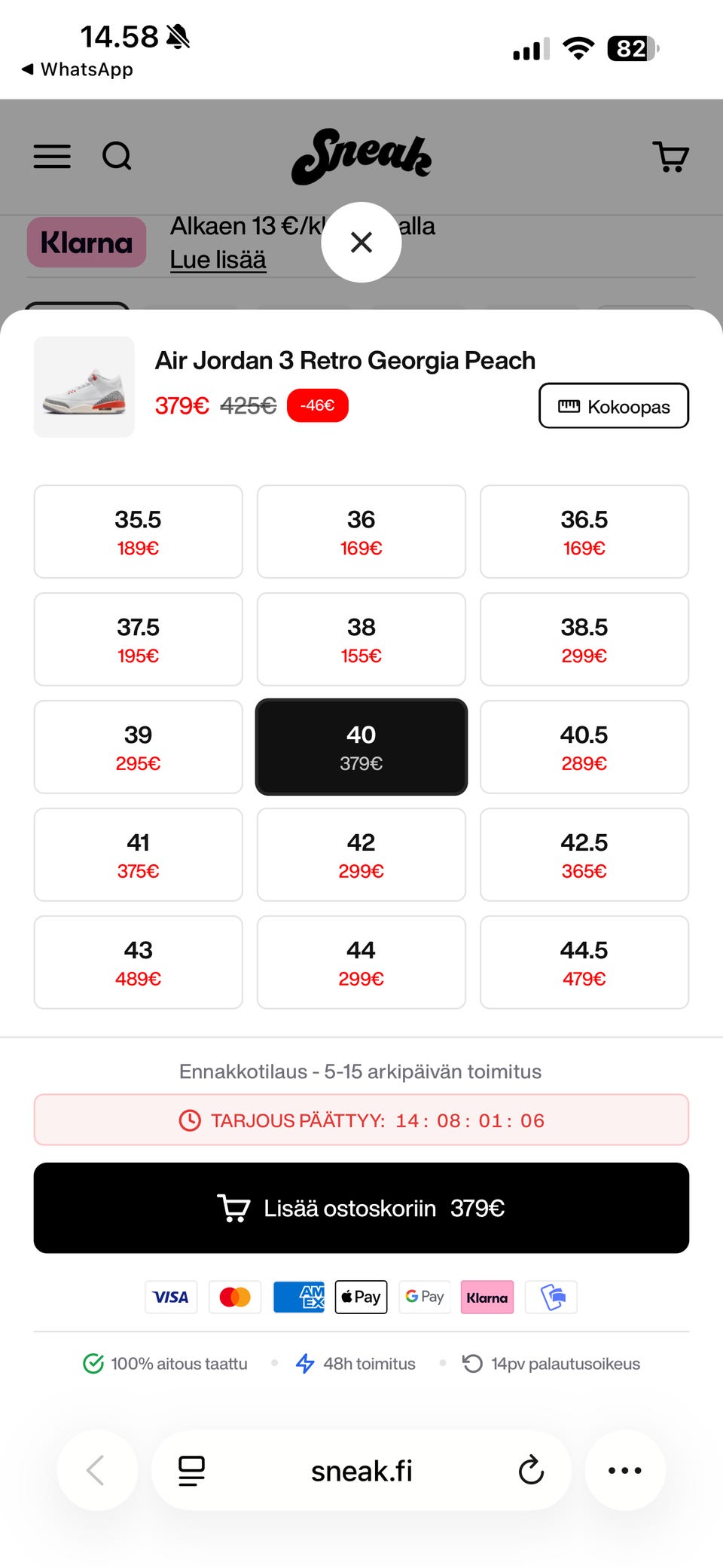Pick size 42 for 299€
Image resolution: width=723 pixels, height=1568 pixels.
point(361,855)
